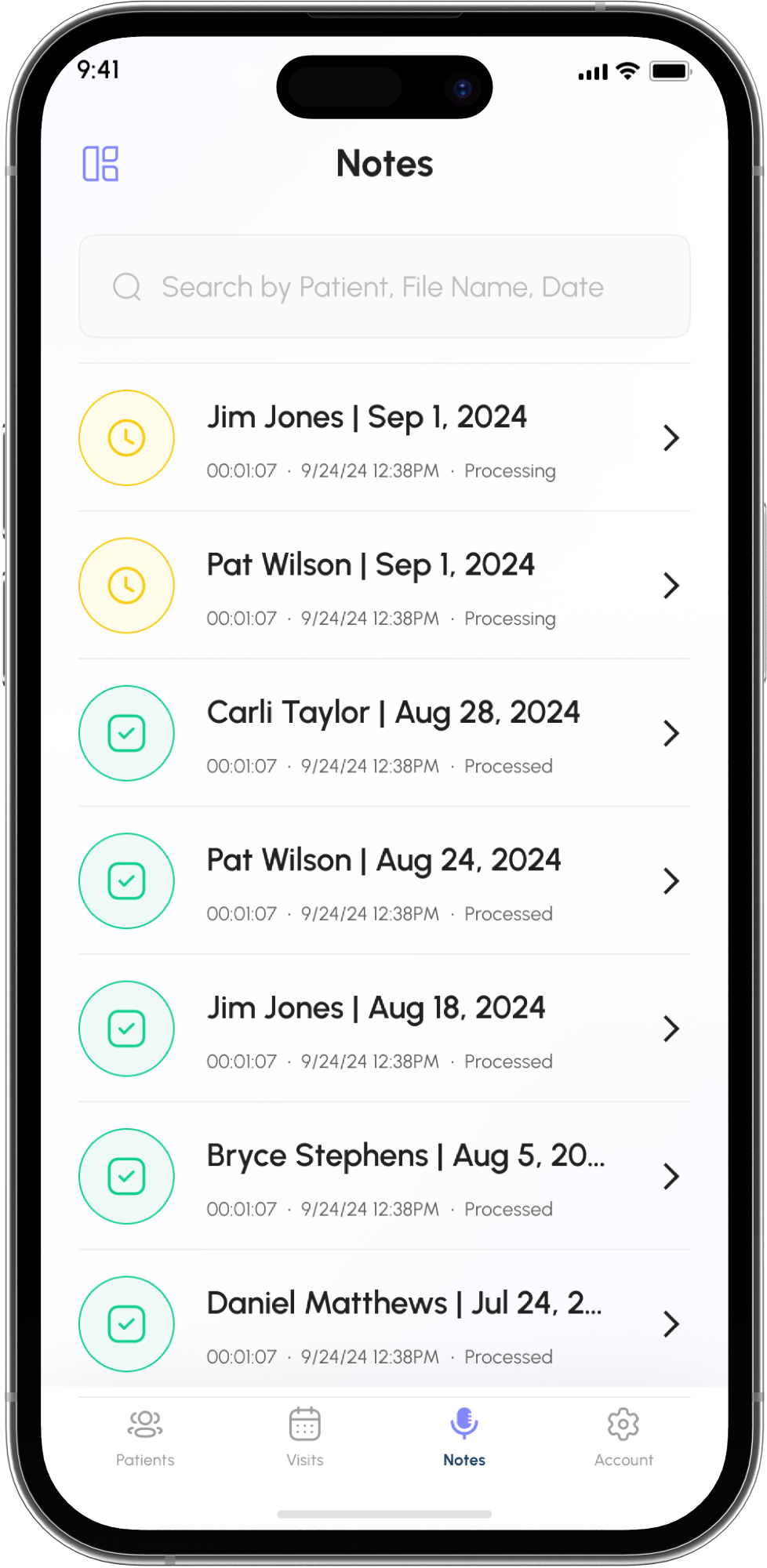Open the Account tab
This screenshot has width=767, height=1568.
point(623,1437)
